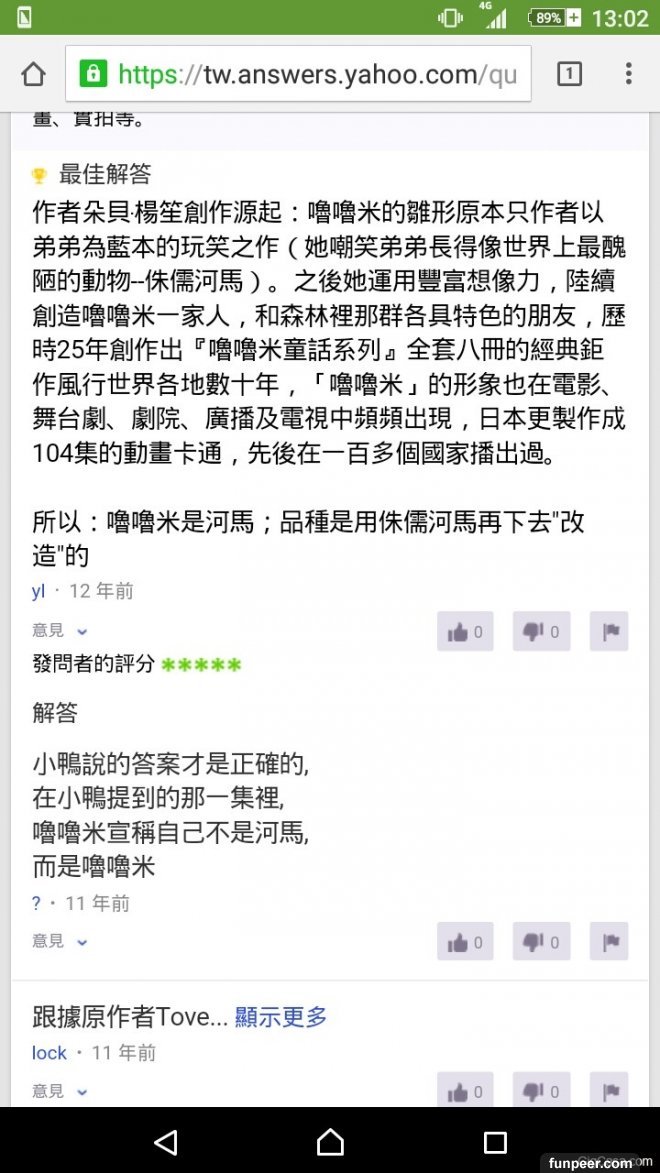Tap the system back button
Screen dimensions: 660x1173
(x=166, y=1142)
